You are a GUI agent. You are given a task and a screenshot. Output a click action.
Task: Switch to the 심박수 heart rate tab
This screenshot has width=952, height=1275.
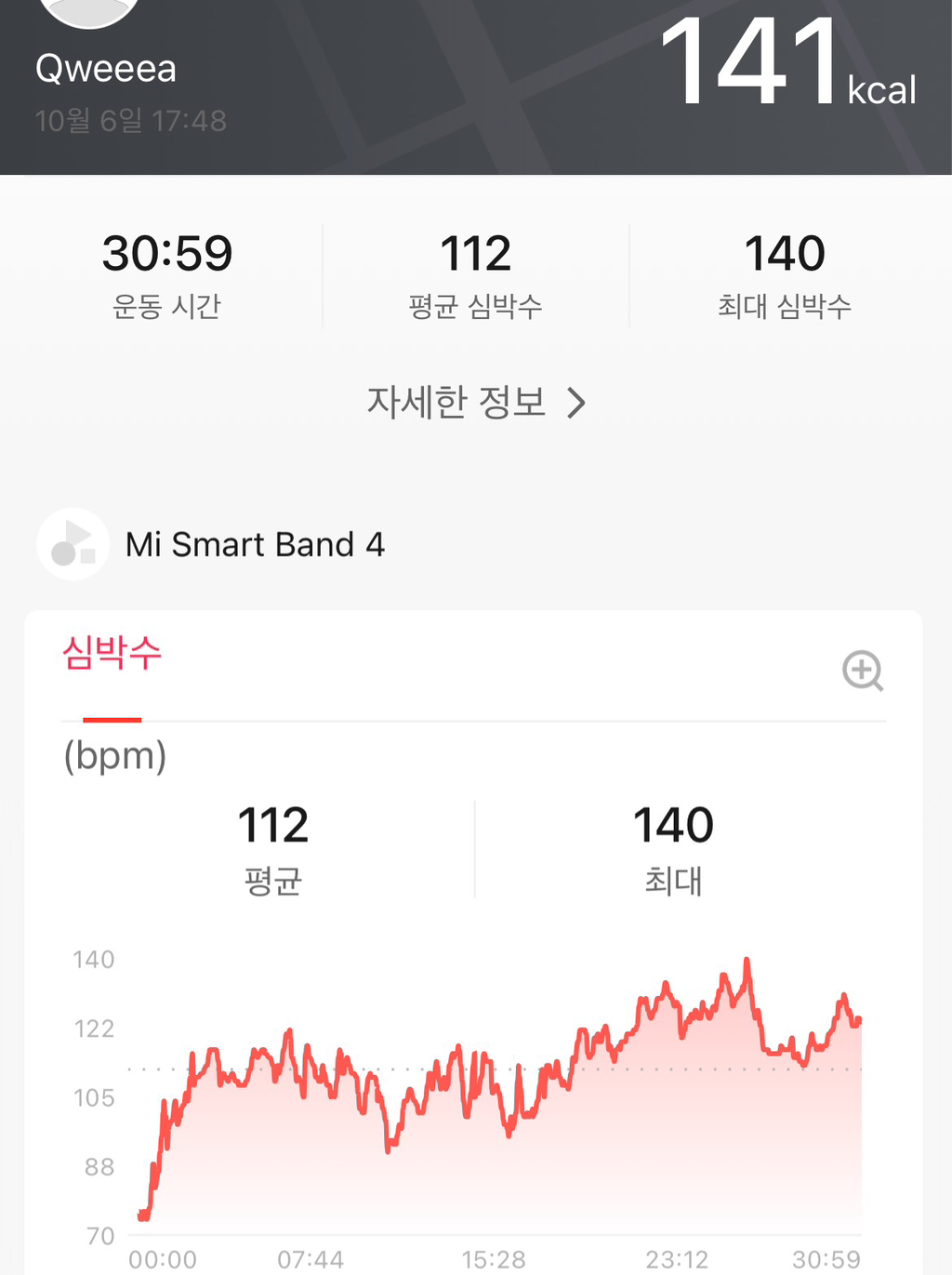[x=112, y=654]
